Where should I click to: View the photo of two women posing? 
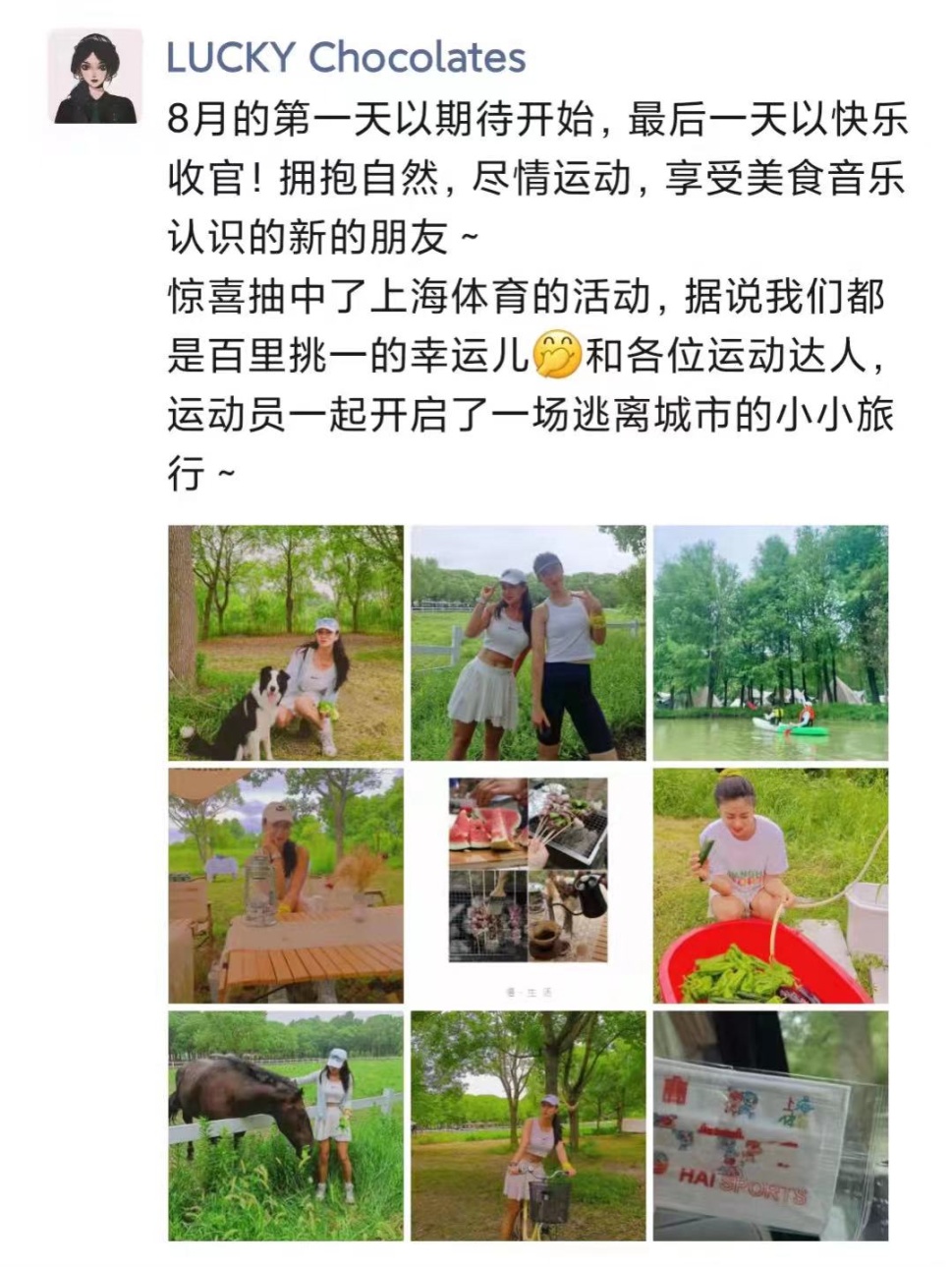[529, 643]
